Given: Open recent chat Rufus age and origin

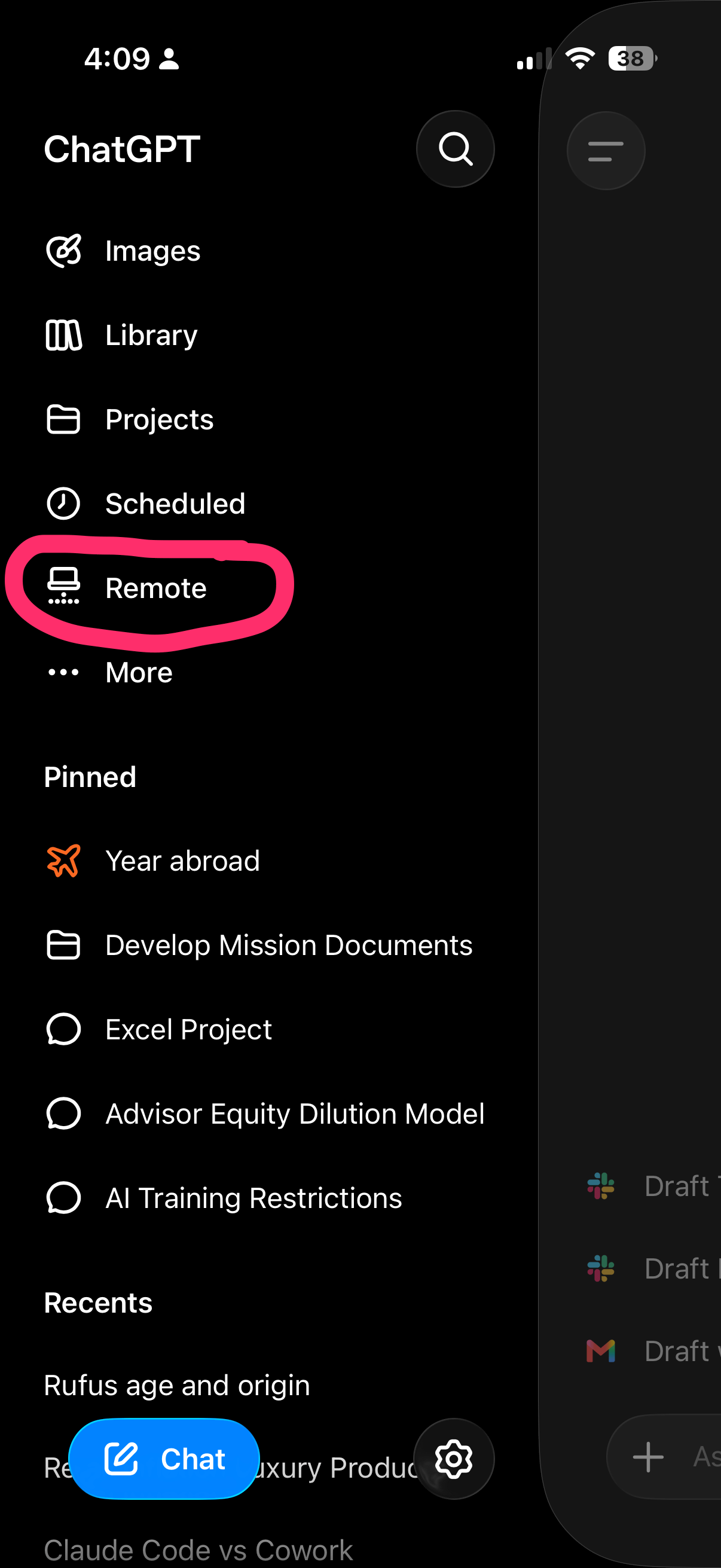Looking at the screenshot, I should tap(177, 1385).
